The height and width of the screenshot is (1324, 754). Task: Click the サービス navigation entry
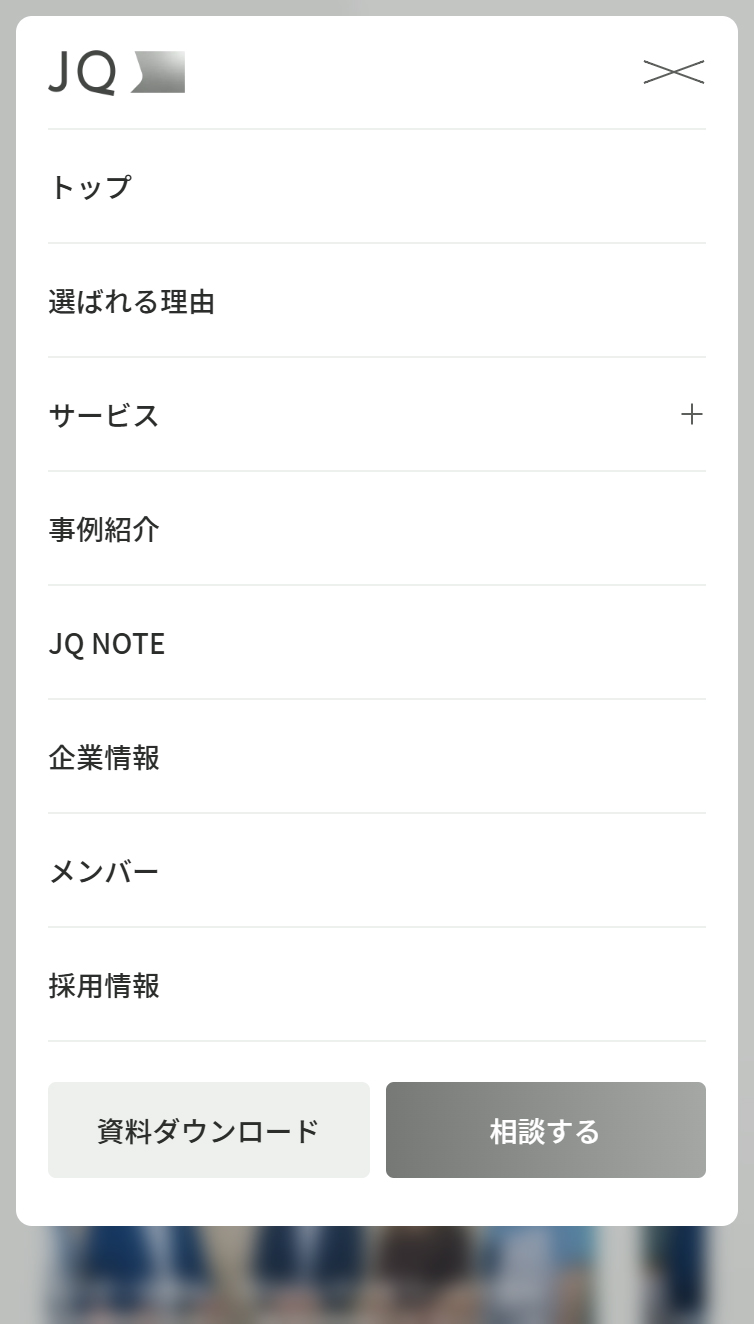point(105,414)
